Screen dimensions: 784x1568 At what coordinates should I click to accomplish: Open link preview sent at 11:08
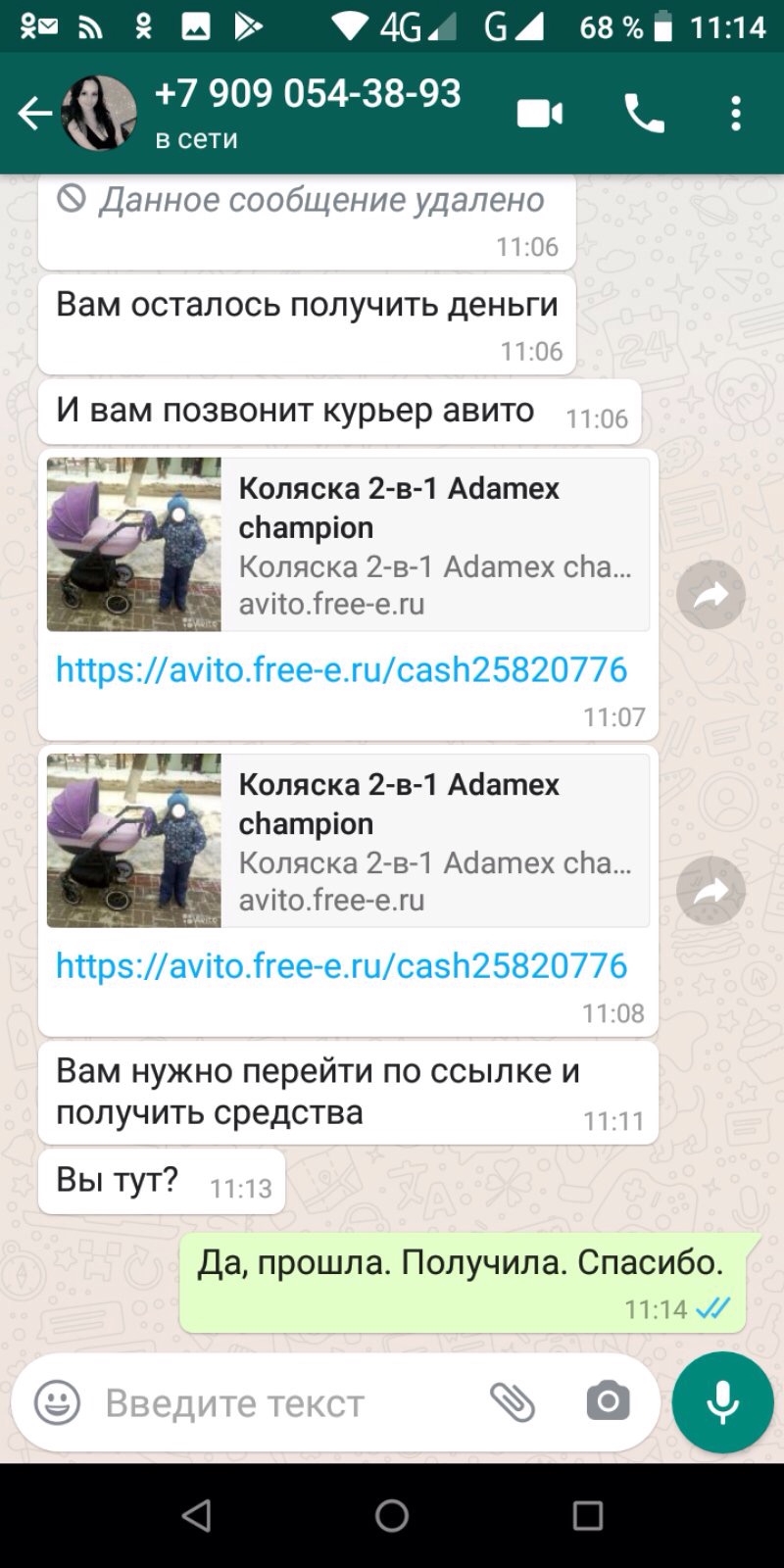coord(348,841)
